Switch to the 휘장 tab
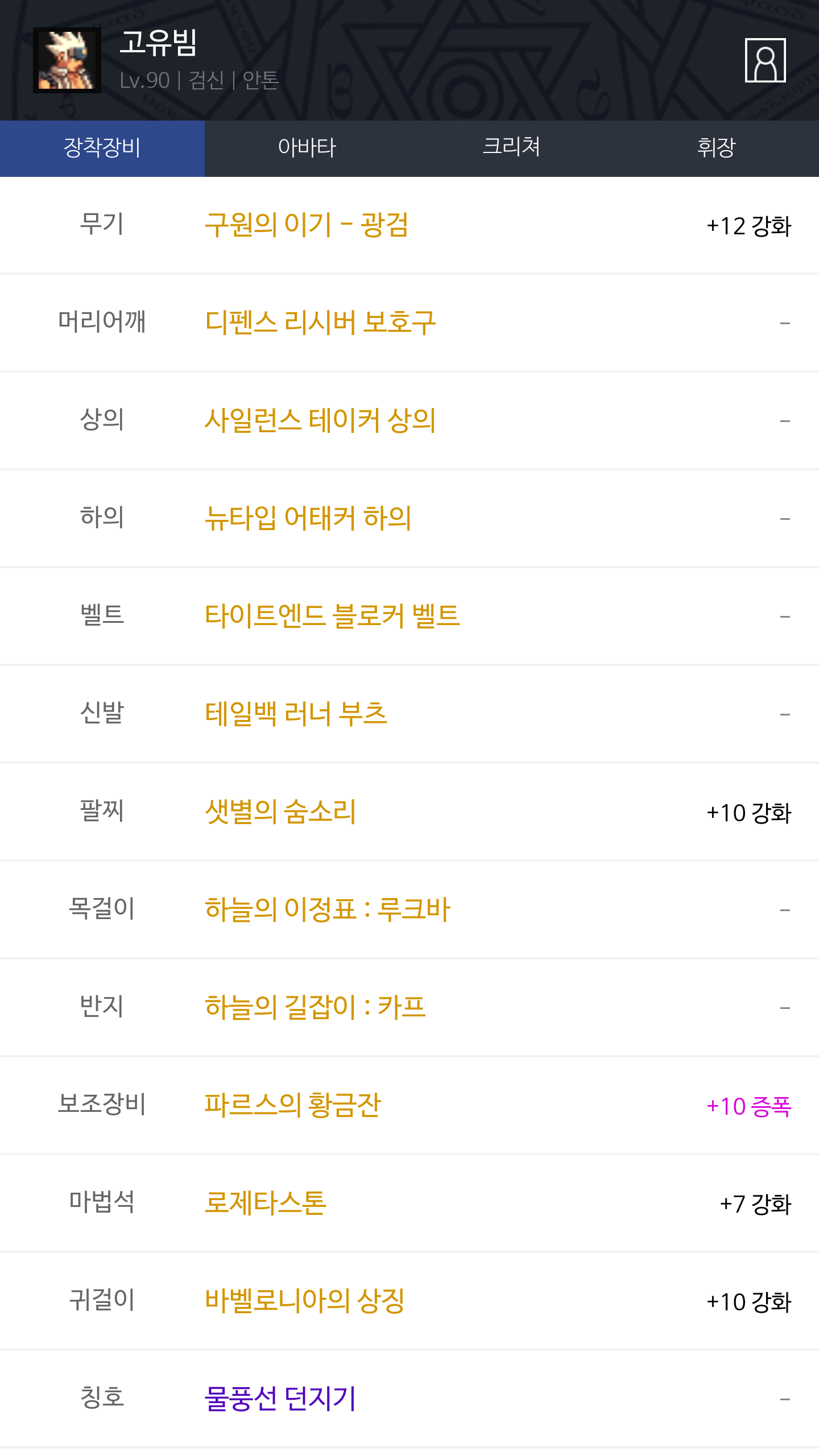The image size is (819, 1456). coord(716,148)
